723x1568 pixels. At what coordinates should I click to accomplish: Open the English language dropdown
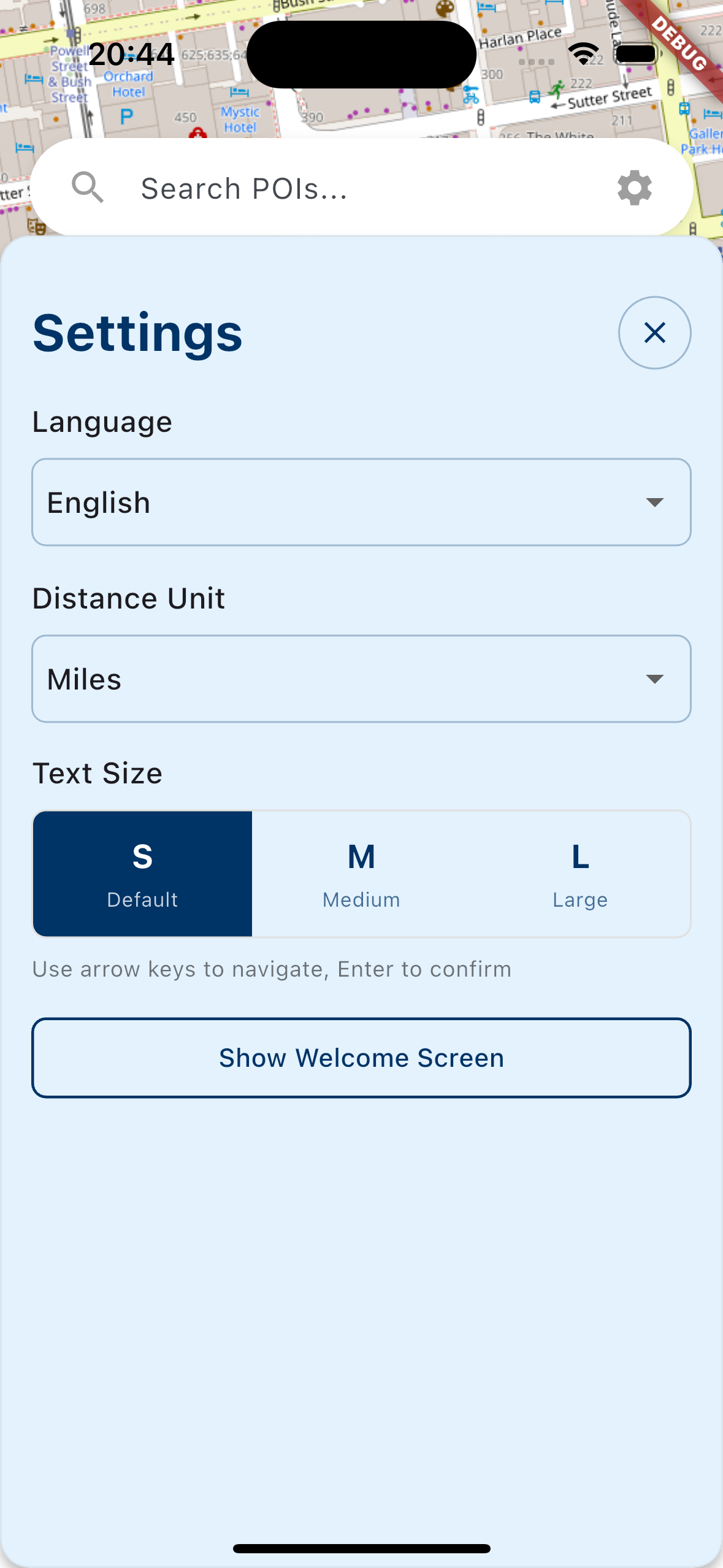click(361, 502)
